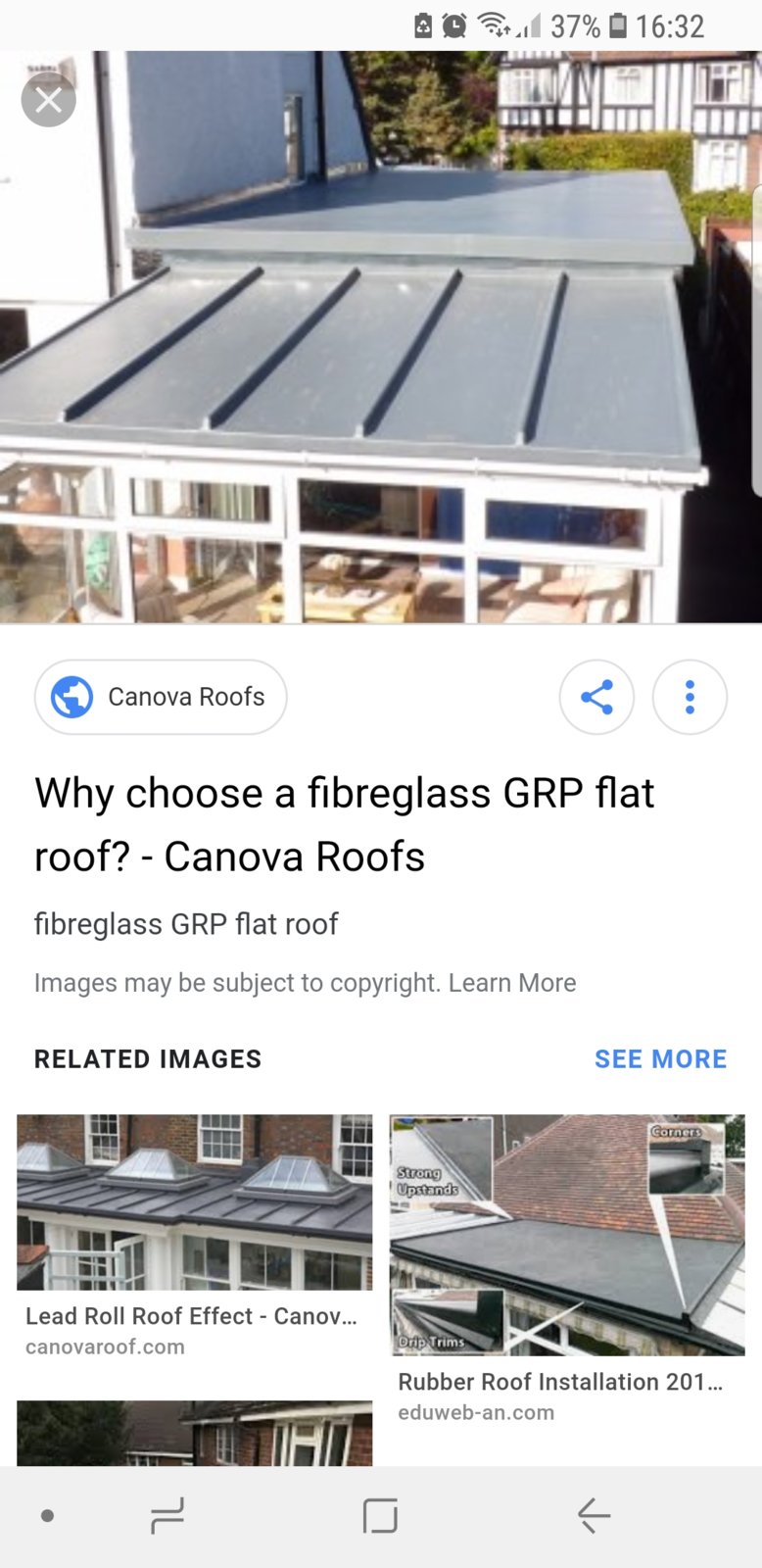The width and height of the screenshot is (762, 1568).
Task: Go back using the system back button
Action: click(594, 1516)
